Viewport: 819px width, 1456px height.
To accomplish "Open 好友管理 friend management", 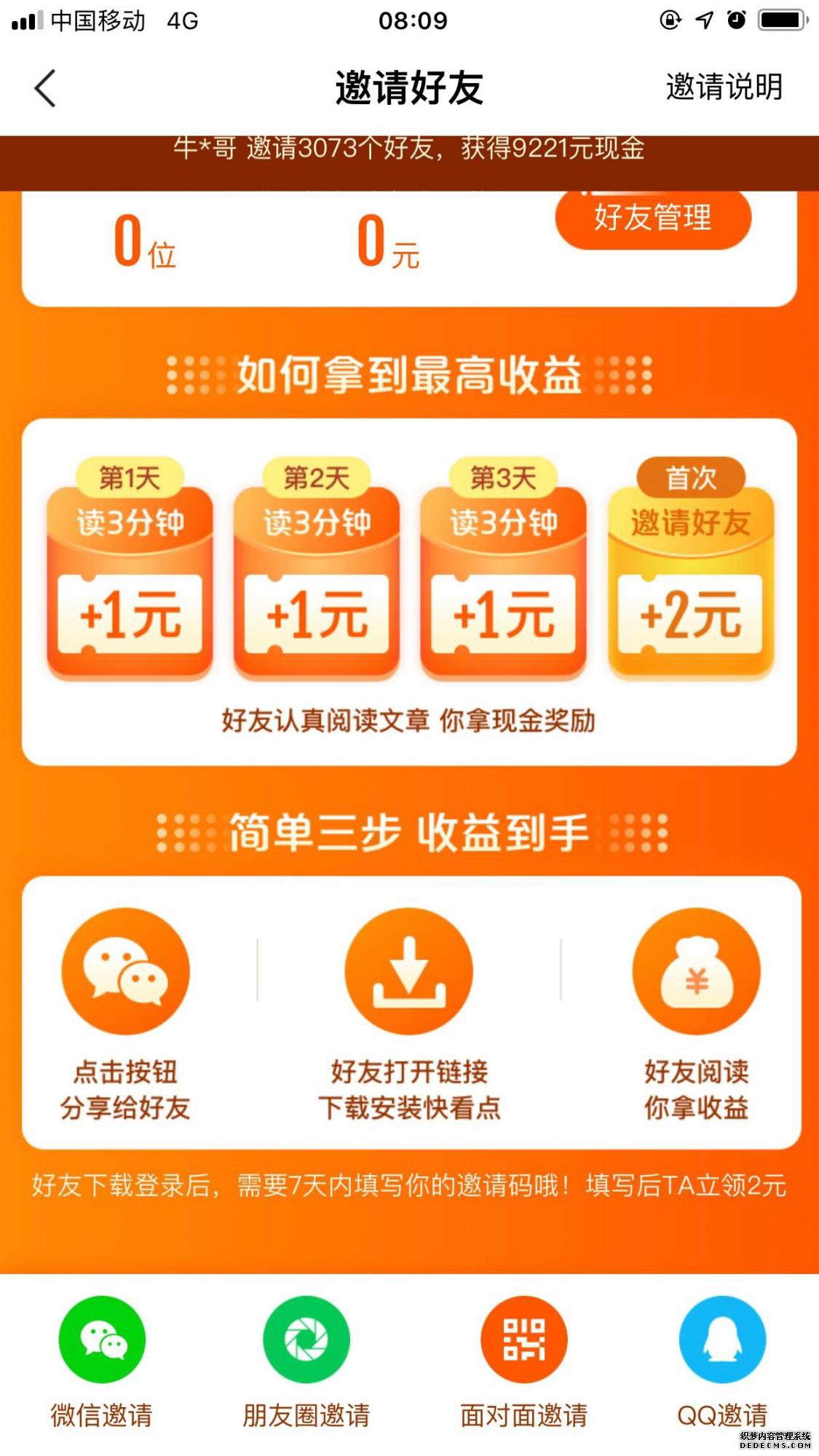I will pos(653,218).
